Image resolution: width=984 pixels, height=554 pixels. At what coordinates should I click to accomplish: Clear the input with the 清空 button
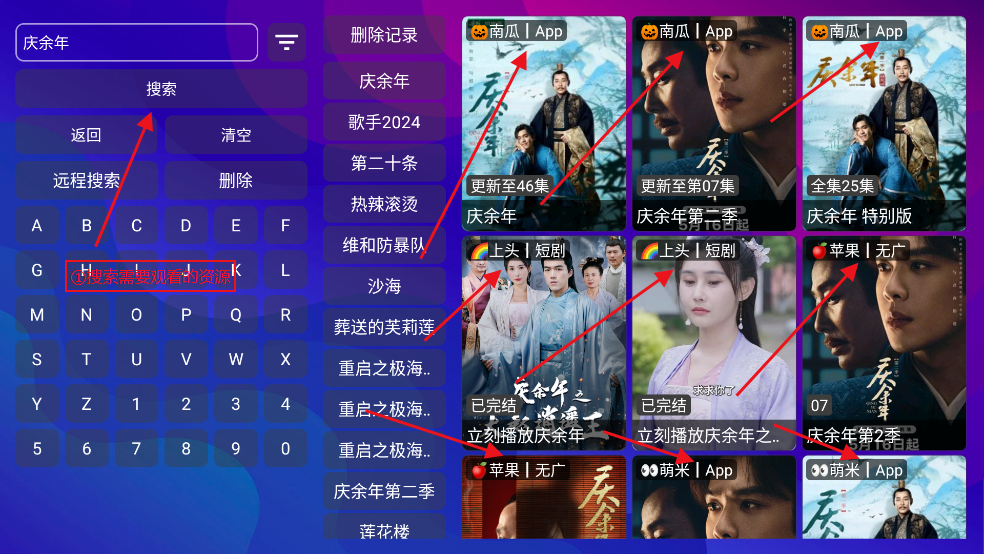coord(236,135)
